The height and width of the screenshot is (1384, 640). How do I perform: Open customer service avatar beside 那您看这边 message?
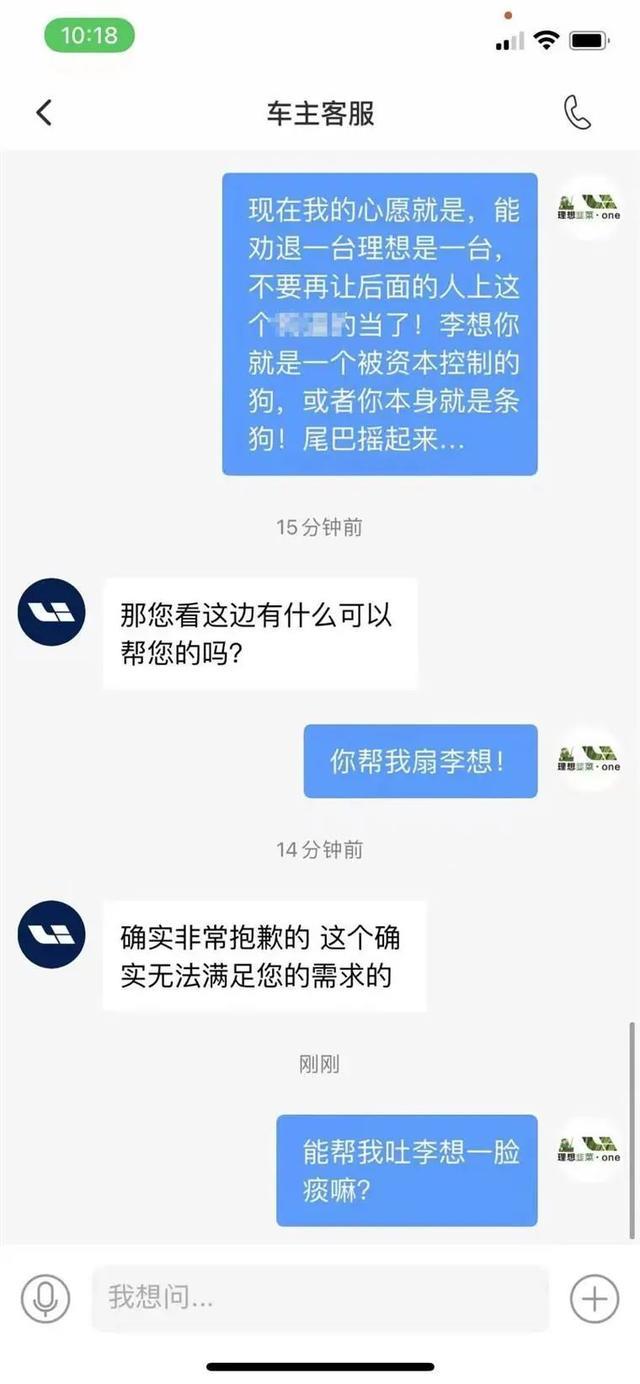coord(51,611)
